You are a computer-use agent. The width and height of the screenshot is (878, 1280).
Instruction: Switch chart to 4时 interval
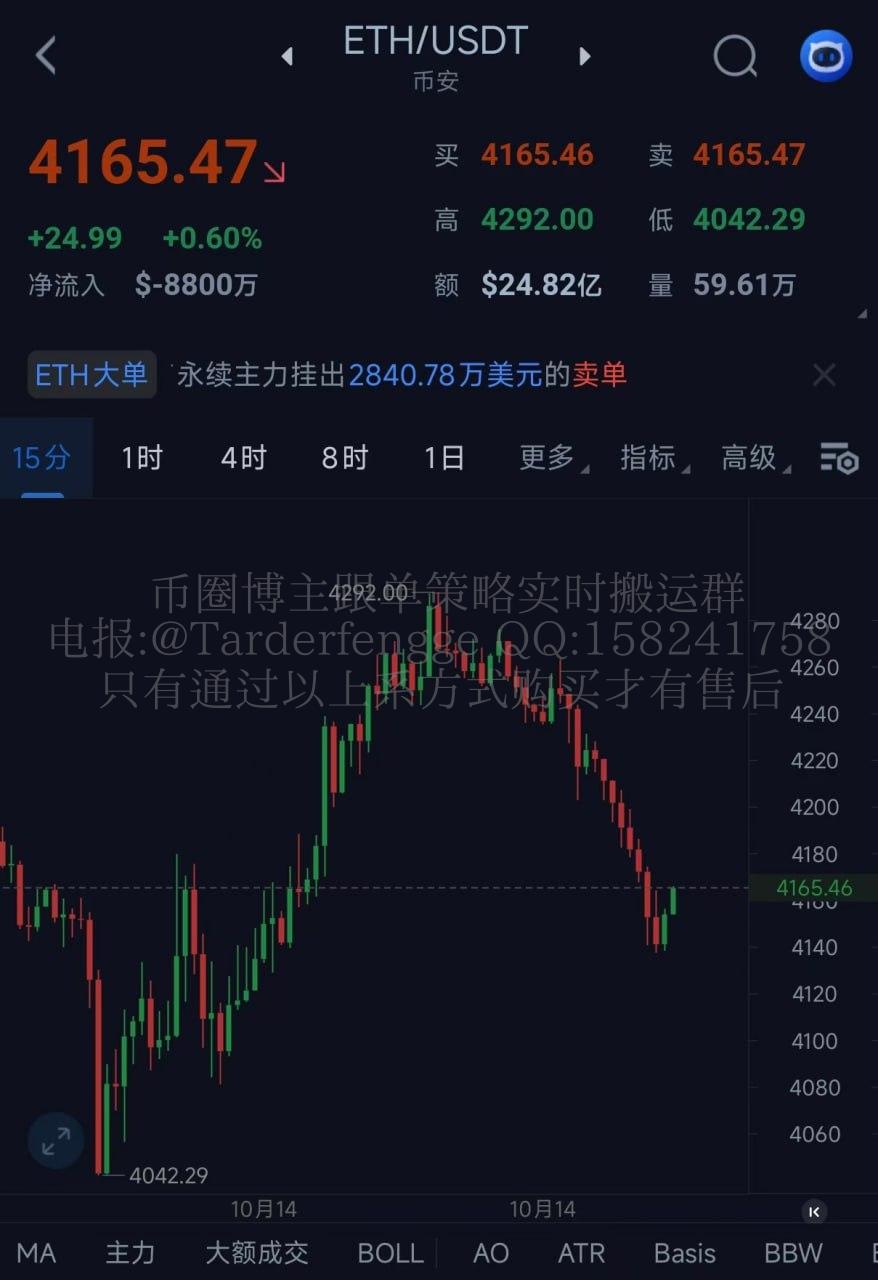[243, 458]
